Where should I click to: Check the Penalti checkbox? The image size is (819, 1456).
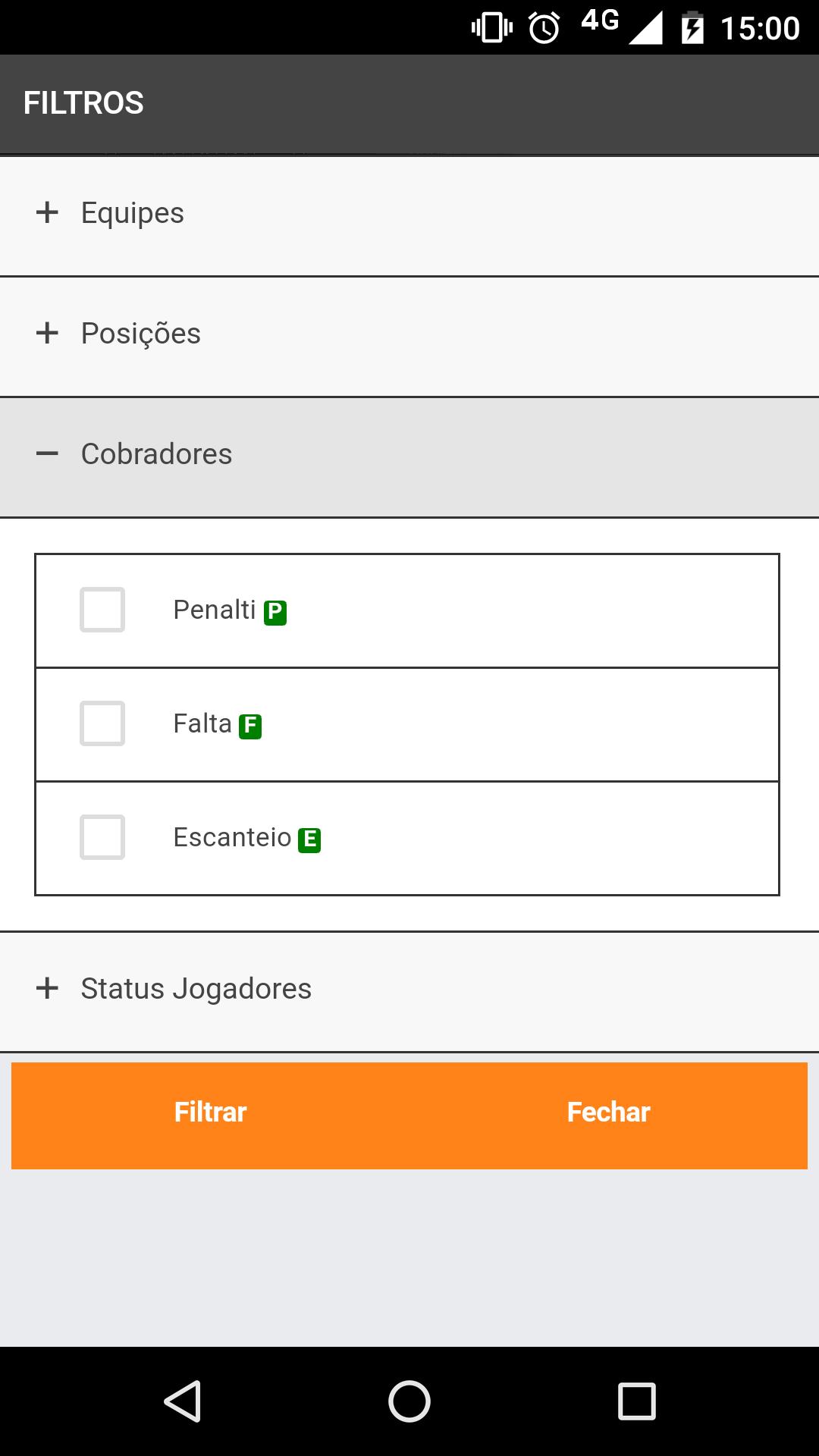tap(102, 610)
